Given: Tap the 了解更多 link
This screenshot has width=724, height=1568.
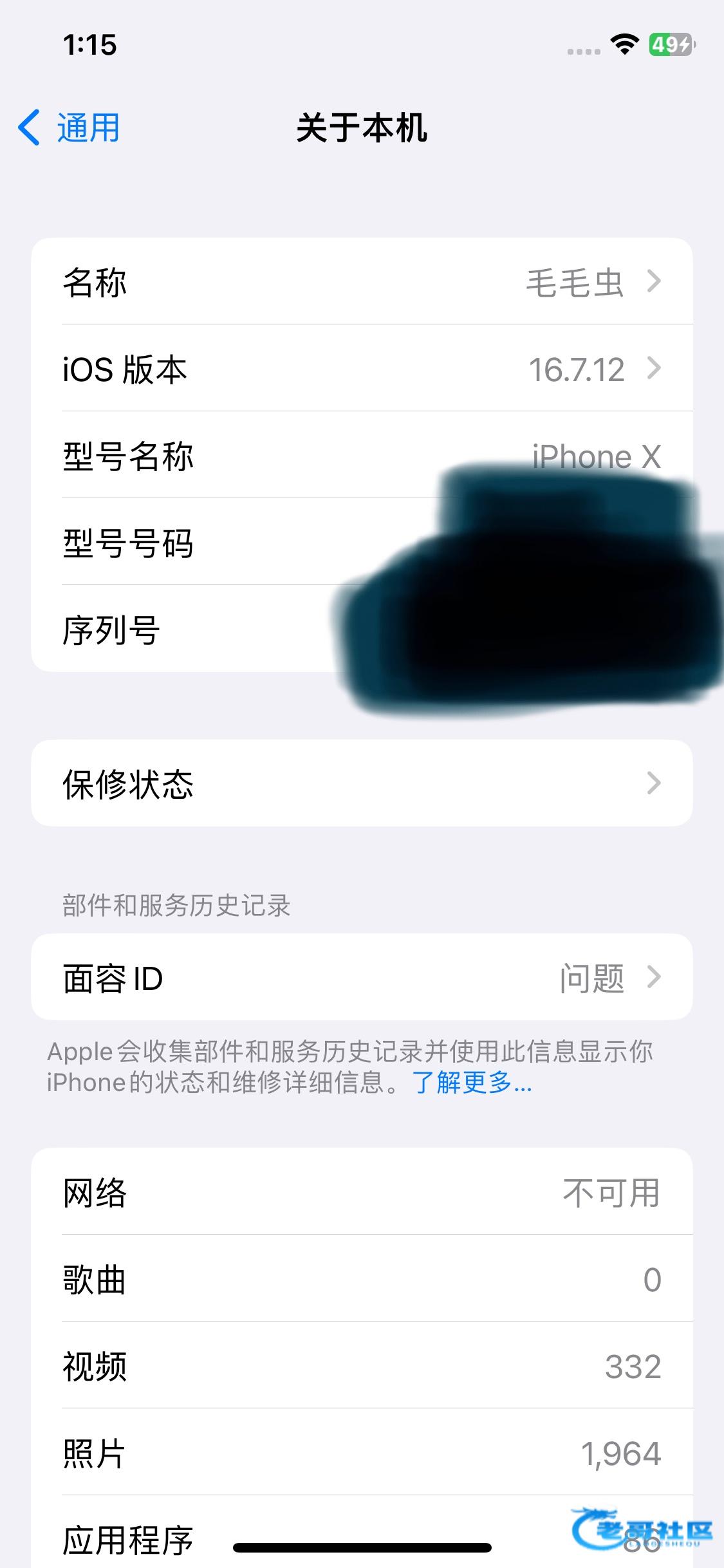Looking at the screenshot, I should pos(472,1083).
